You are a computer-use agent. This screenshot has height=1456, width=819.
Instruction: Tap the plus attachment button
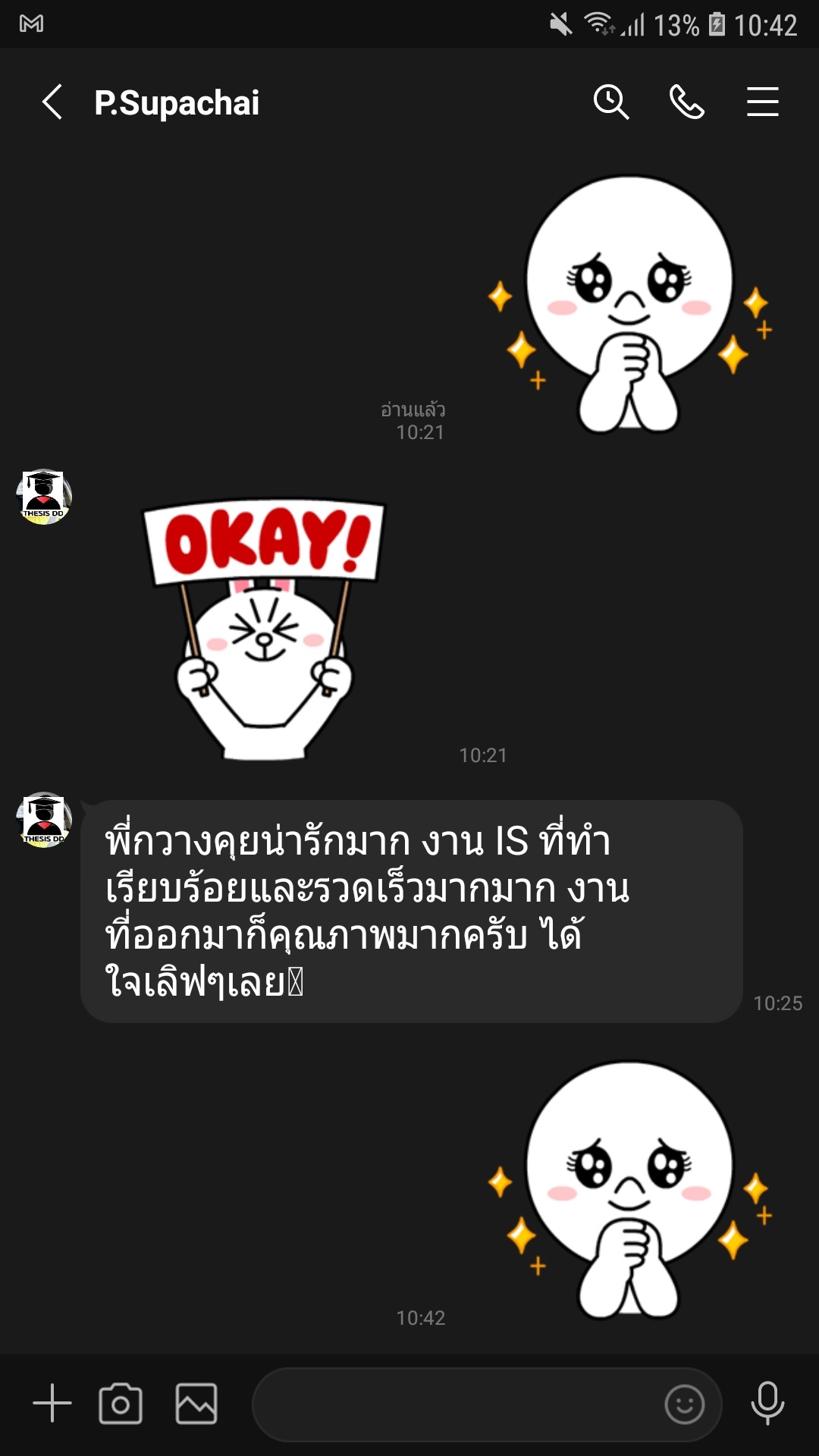(x=52, y=1403)
